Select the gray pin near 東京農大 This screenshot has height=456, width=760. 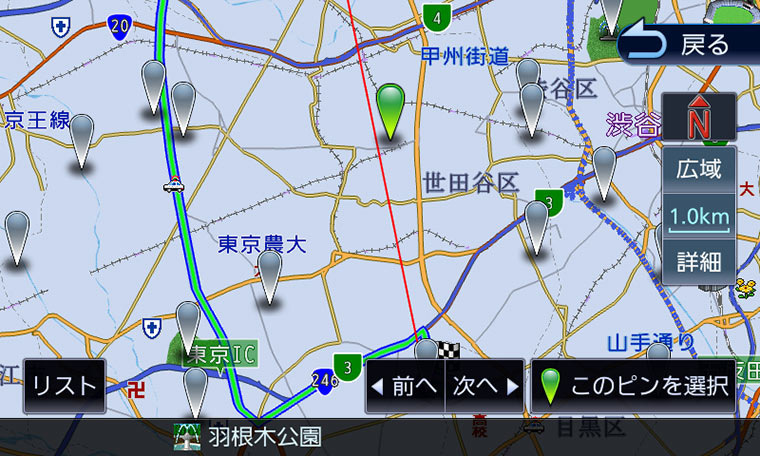click(x=270, y=274)
